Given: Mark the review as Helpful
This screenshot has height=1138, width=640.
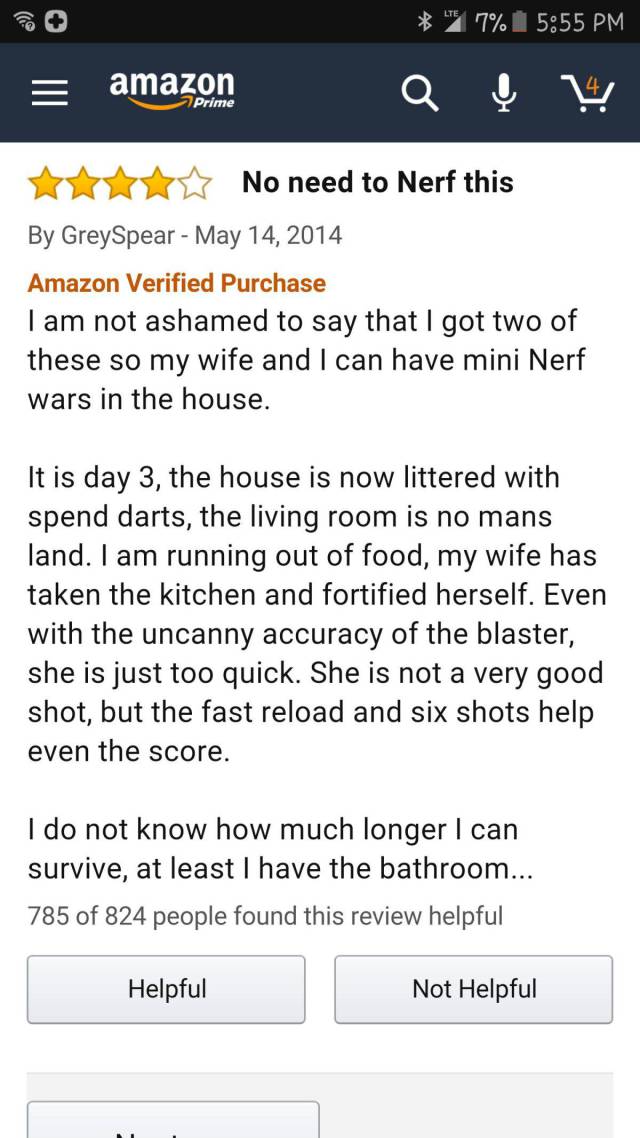Looking at the screenshot, I should pyautogui.click(x=166, y=989).
